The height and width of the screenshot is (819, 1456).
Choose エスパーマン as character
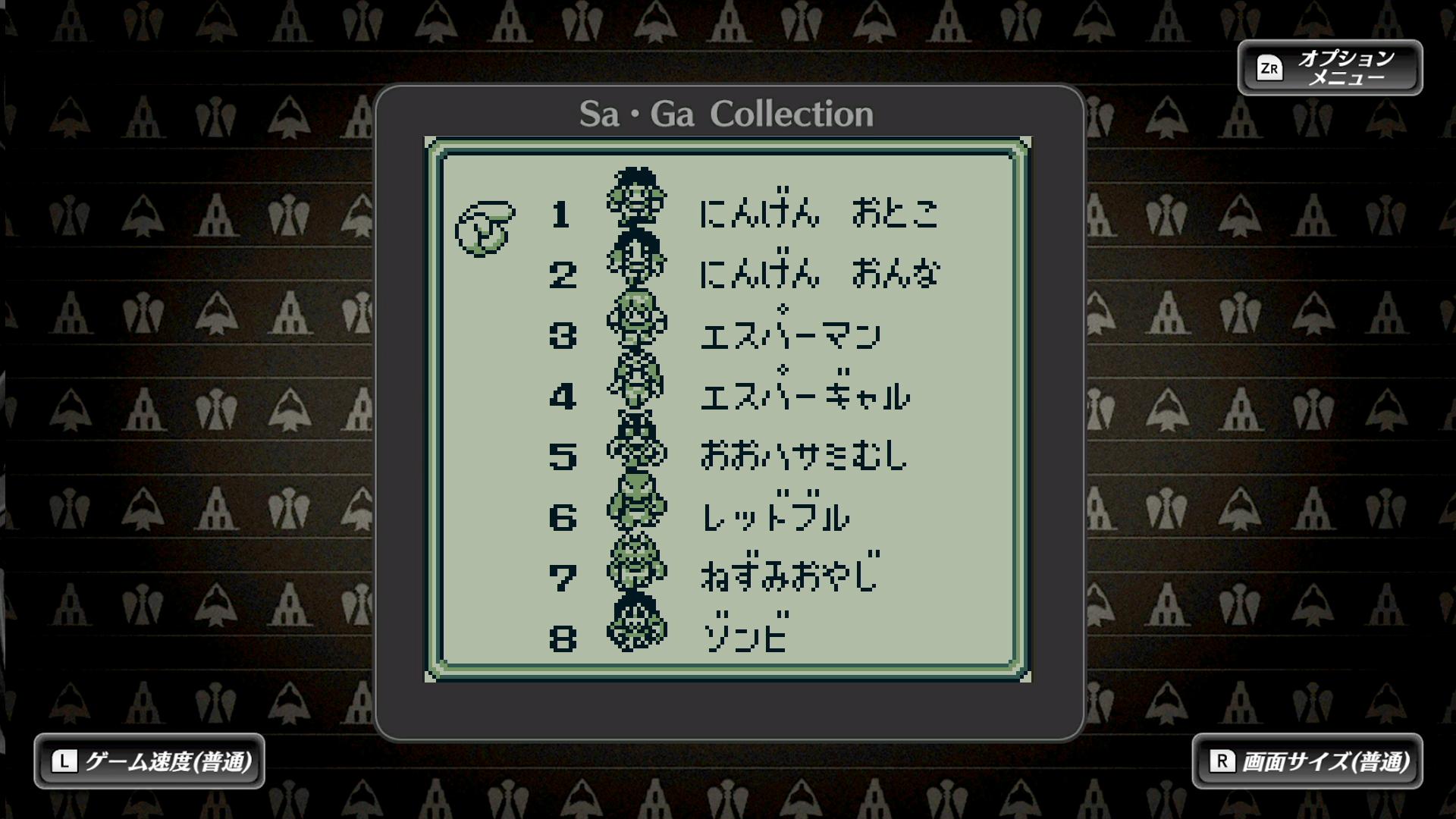click(x=789, y=334)
